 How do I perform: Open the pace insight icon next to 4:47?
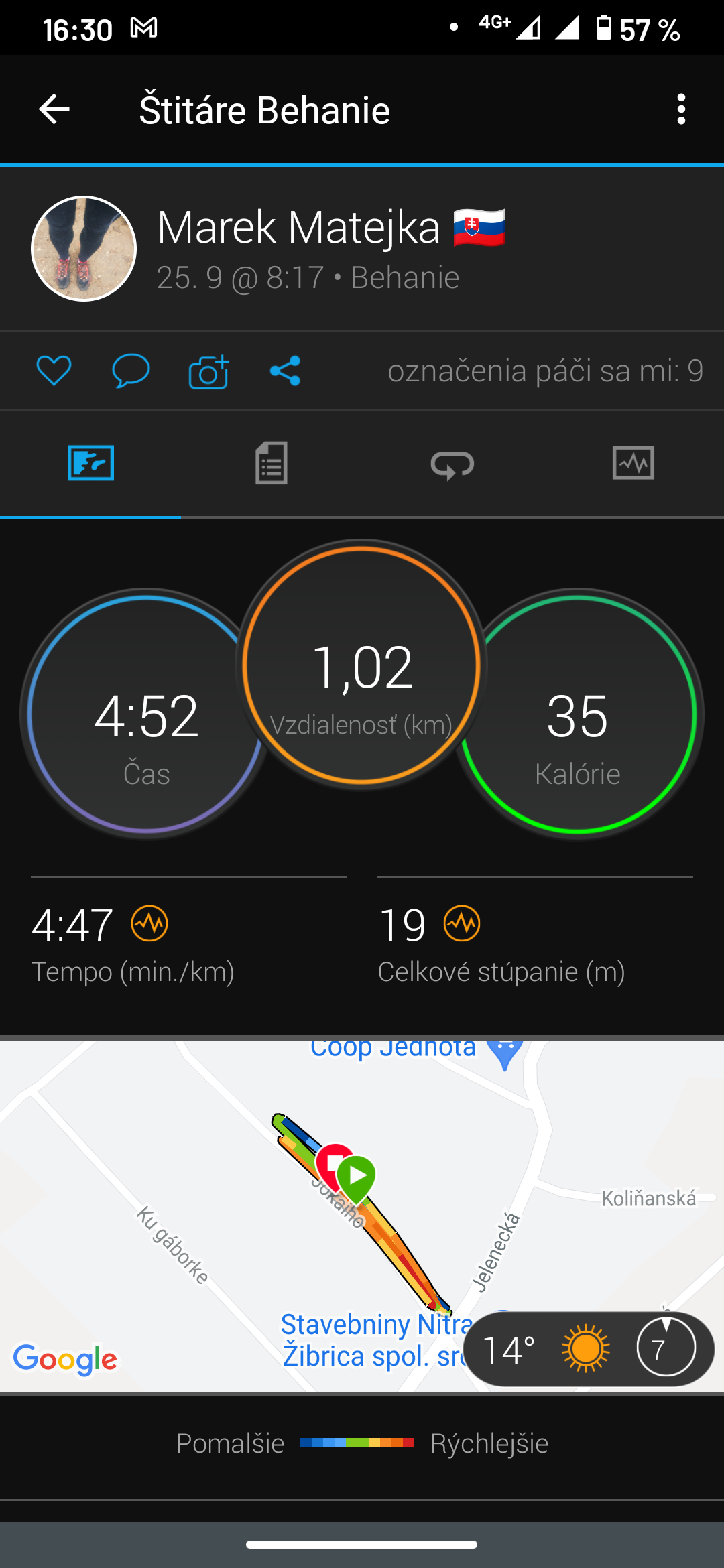point(149,923)
